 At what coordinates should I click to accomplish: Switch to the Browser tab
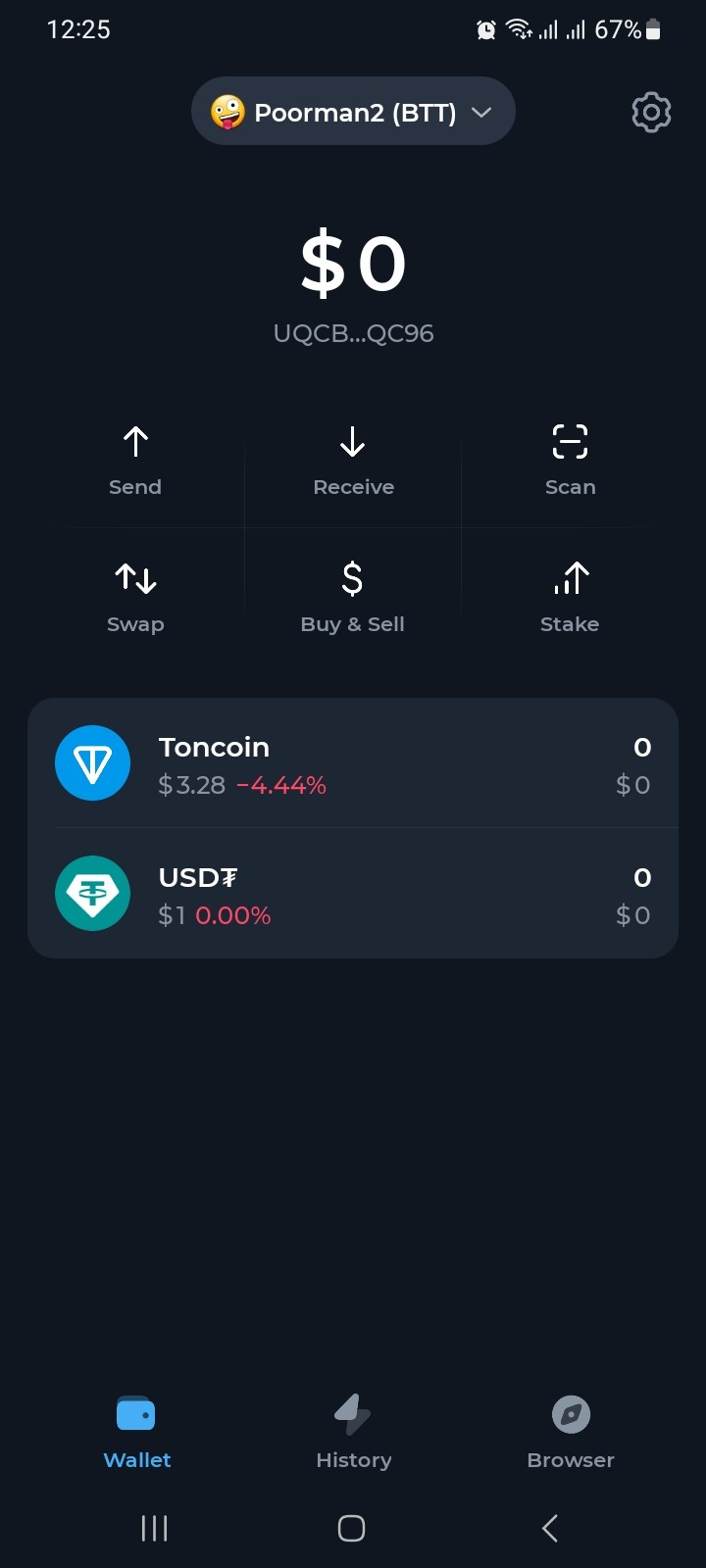(571, 1433)
